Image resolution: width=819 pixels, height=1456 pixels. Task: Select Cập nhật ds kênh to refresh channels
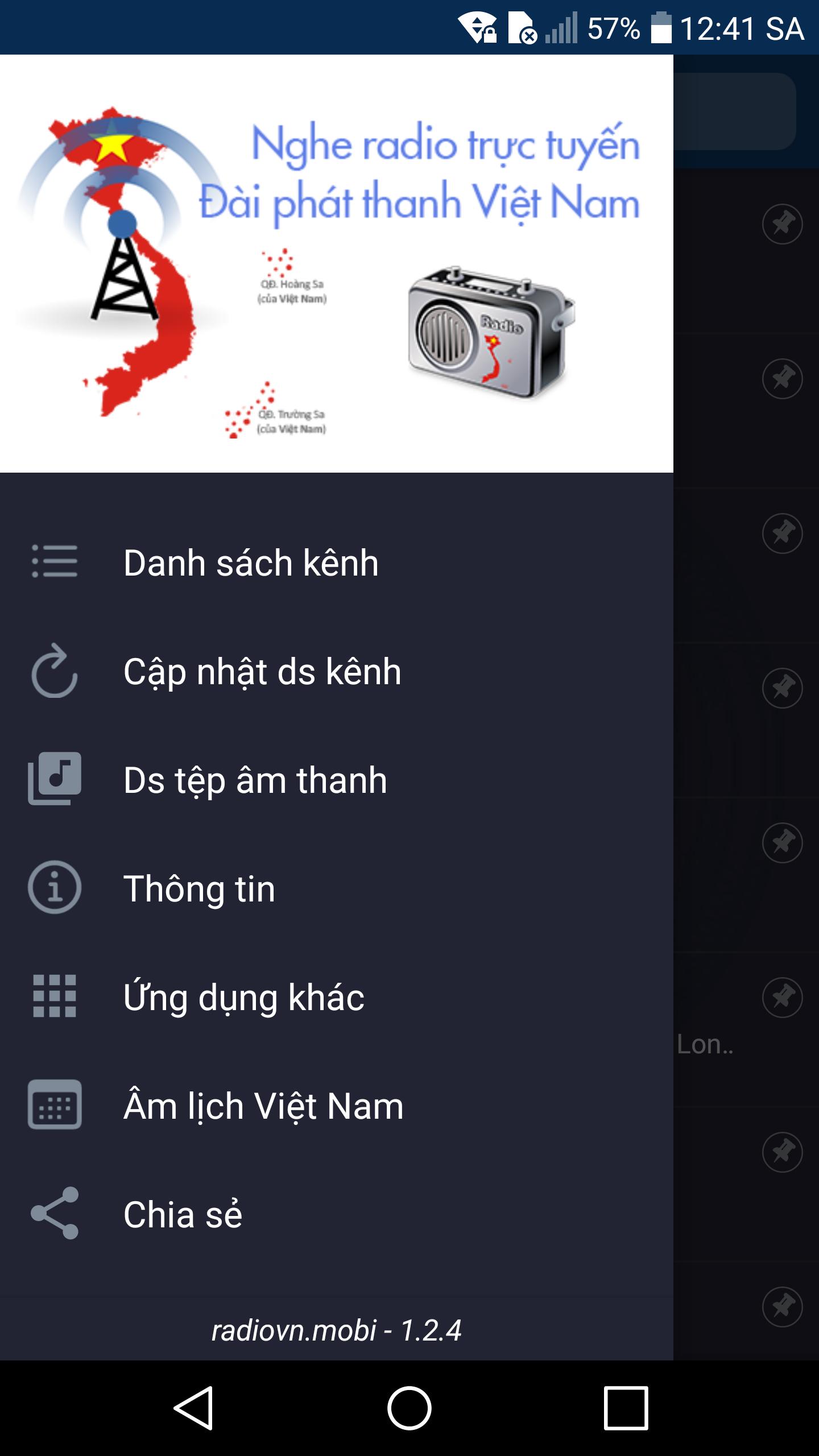(262, 672)
